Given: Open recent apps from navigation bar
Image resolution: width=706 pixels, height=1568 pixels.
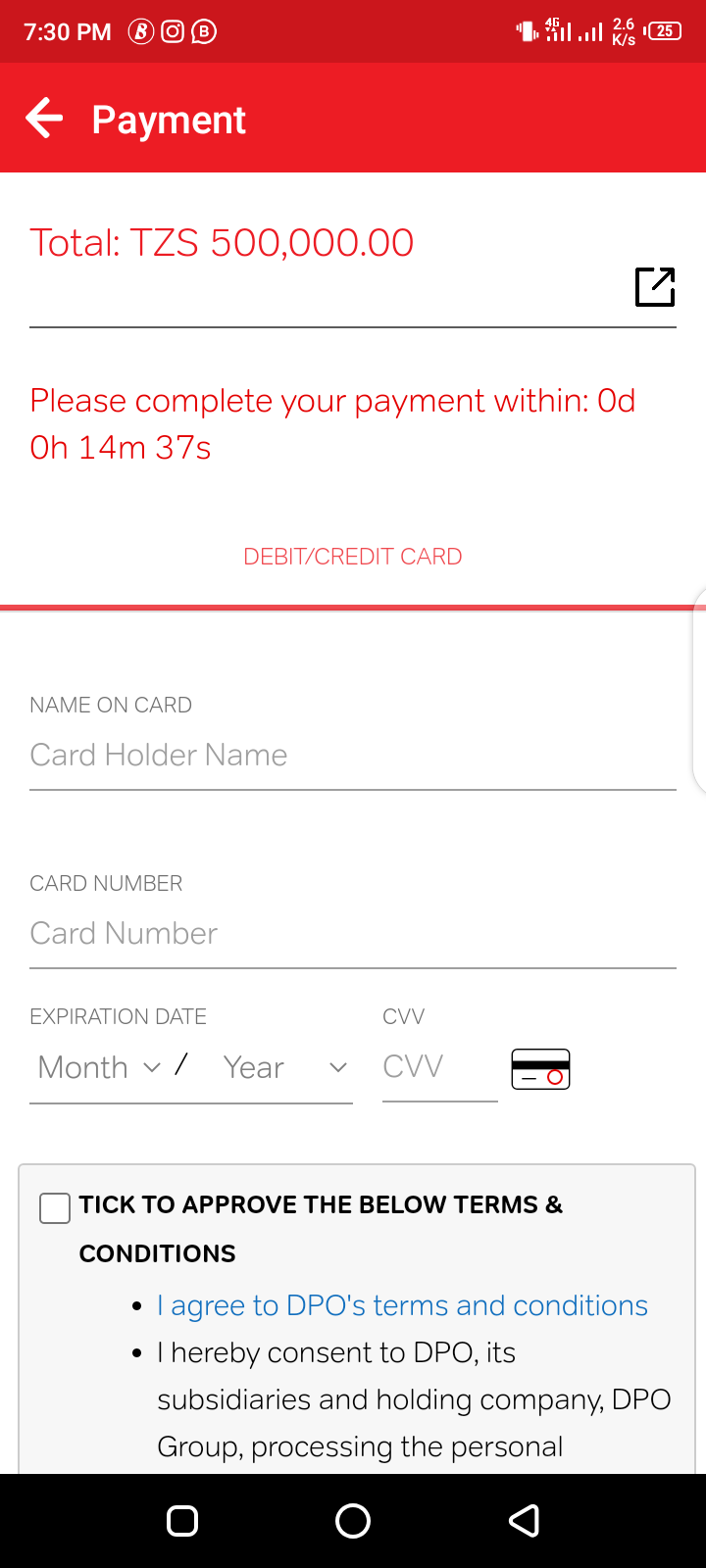Looking at the screenshot, I should click(182, 1521).
